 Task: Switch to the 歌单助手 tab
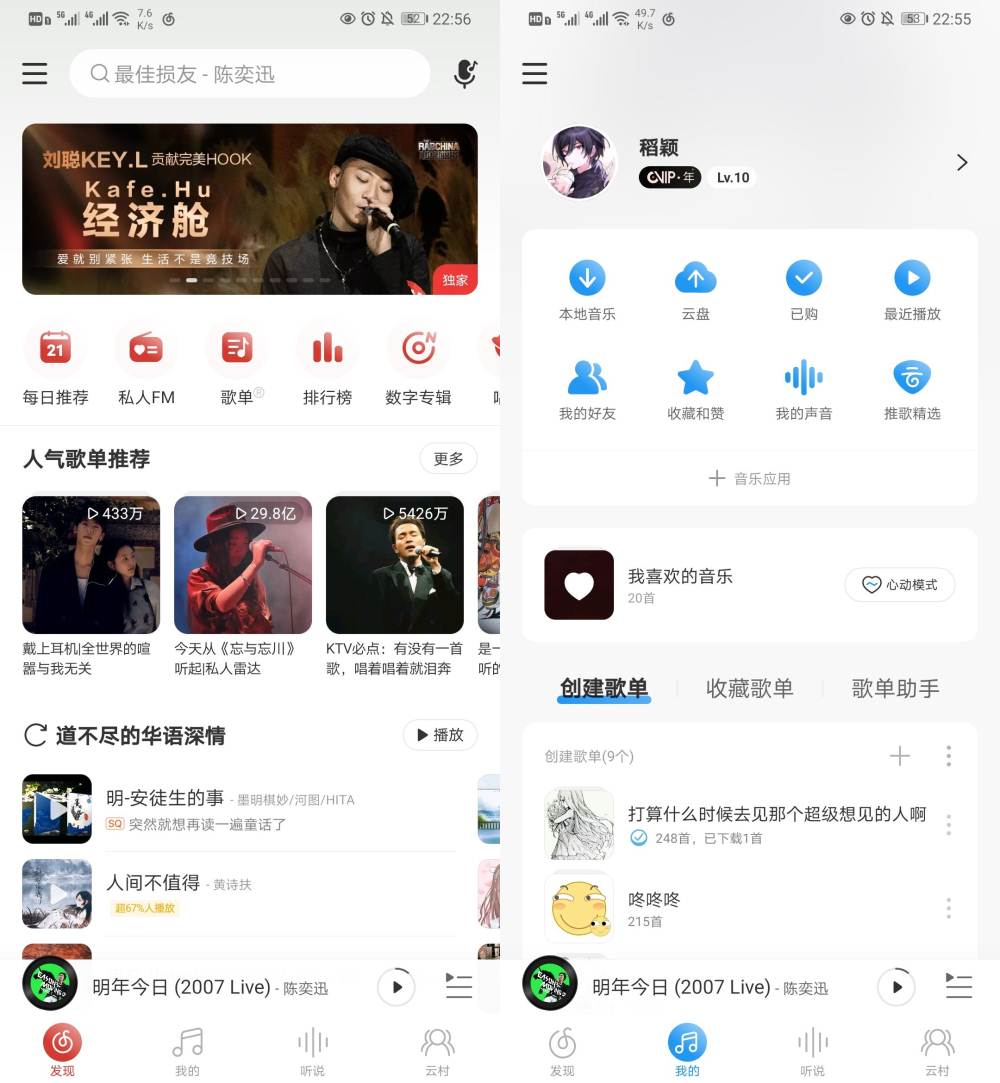pyautogui.click(x=895, y=688)
